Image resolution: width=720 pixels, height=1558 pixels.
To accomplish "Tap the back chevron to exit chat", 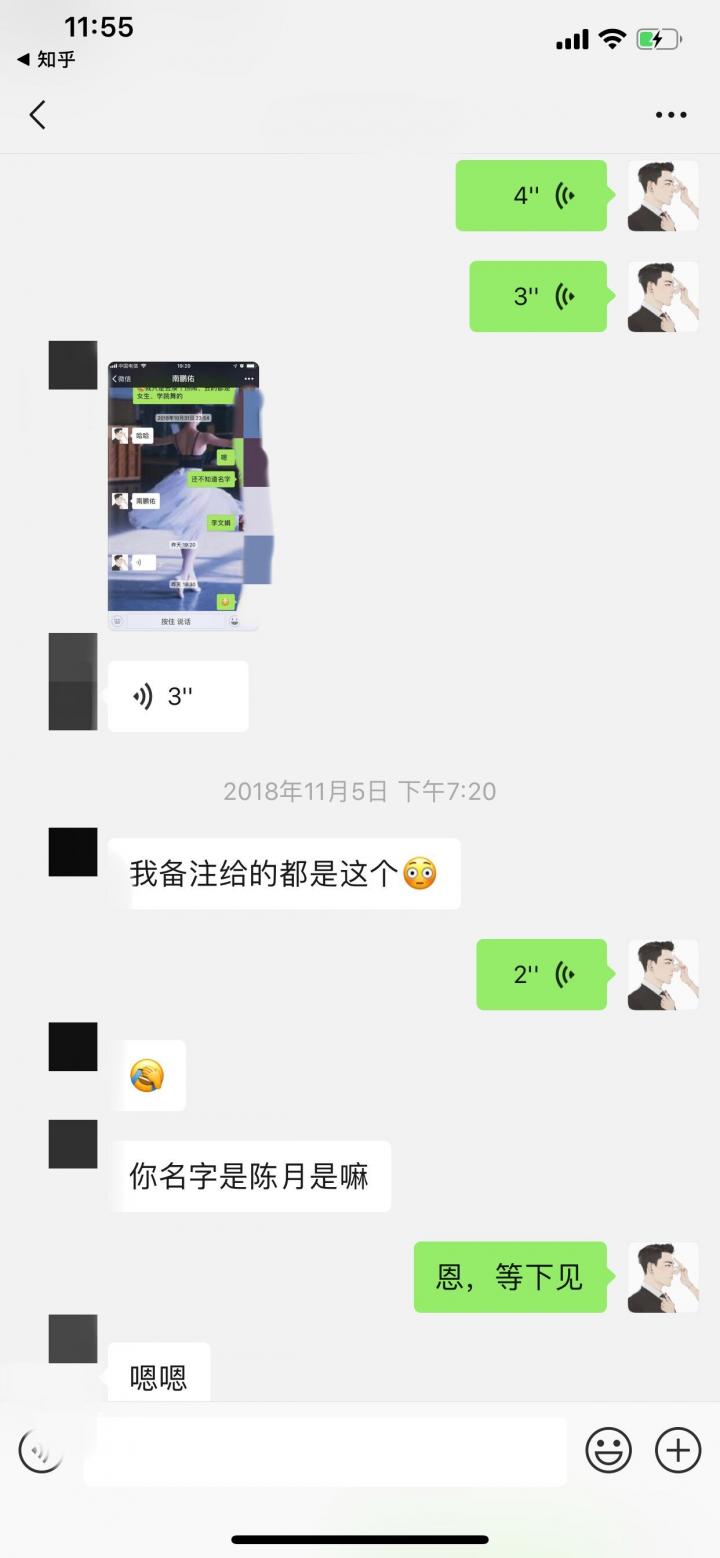I will (x=37, y=115).
